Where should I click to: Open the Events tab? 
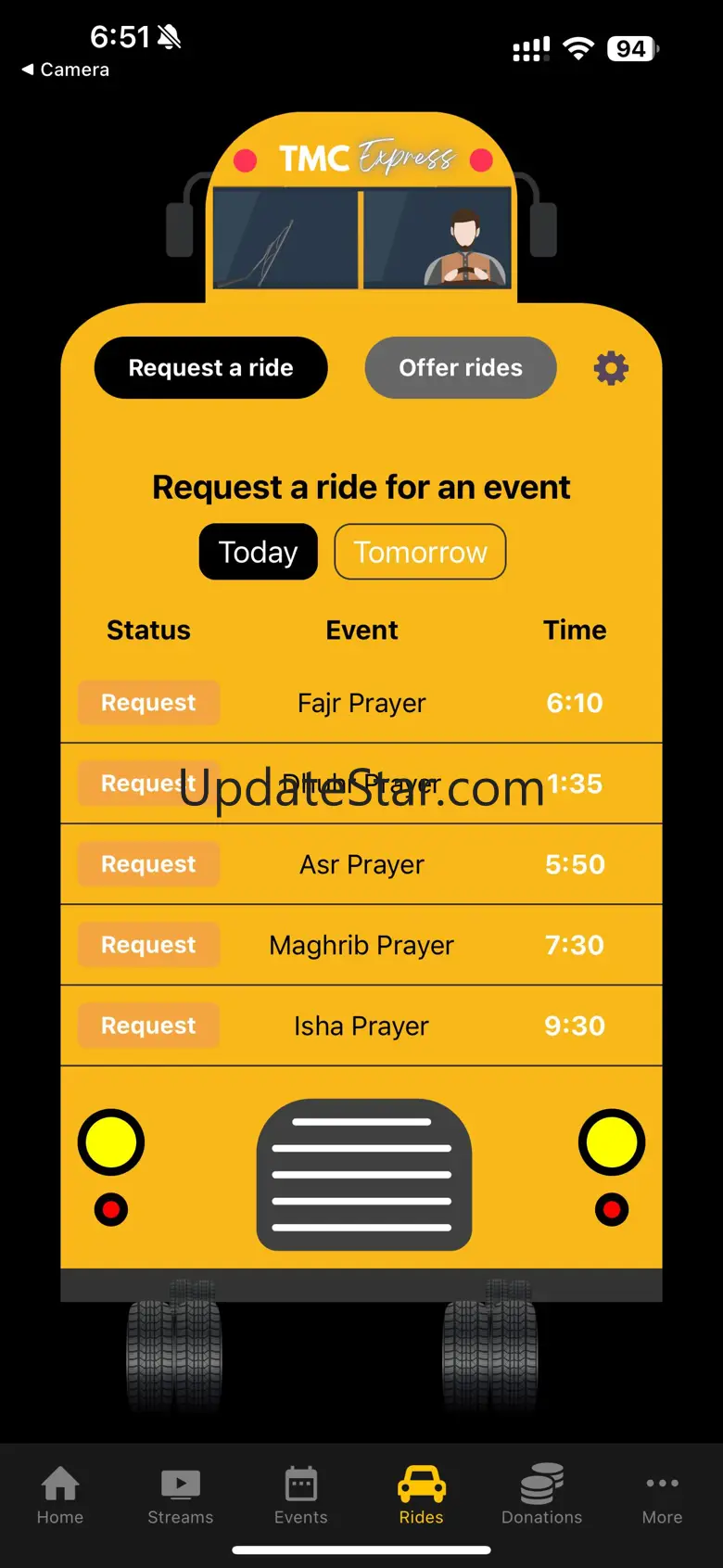301,1495
